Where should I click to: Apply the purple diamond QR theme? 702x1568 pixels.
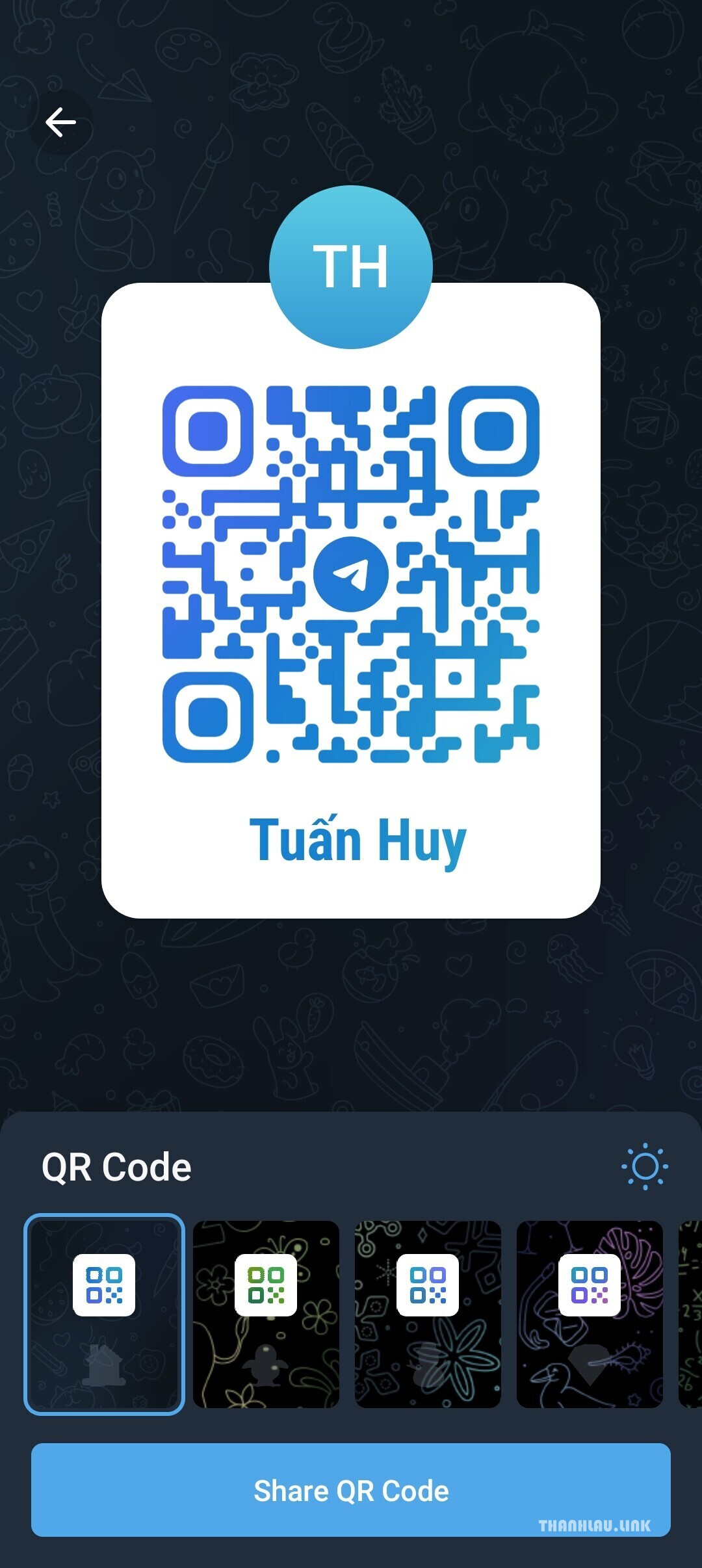[x=590, y=1314]
